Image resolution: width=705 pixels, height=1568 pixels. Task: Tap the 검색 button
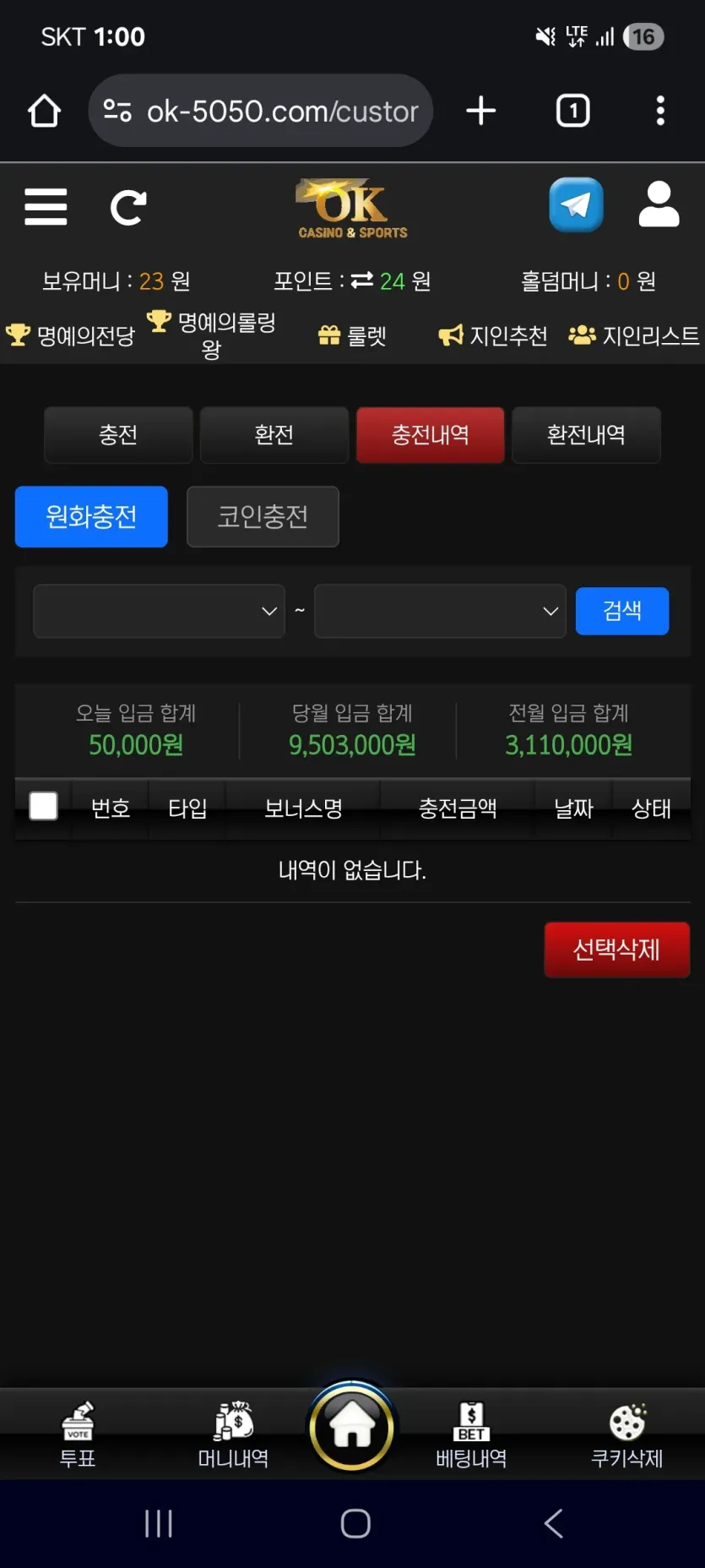[622, 611]
